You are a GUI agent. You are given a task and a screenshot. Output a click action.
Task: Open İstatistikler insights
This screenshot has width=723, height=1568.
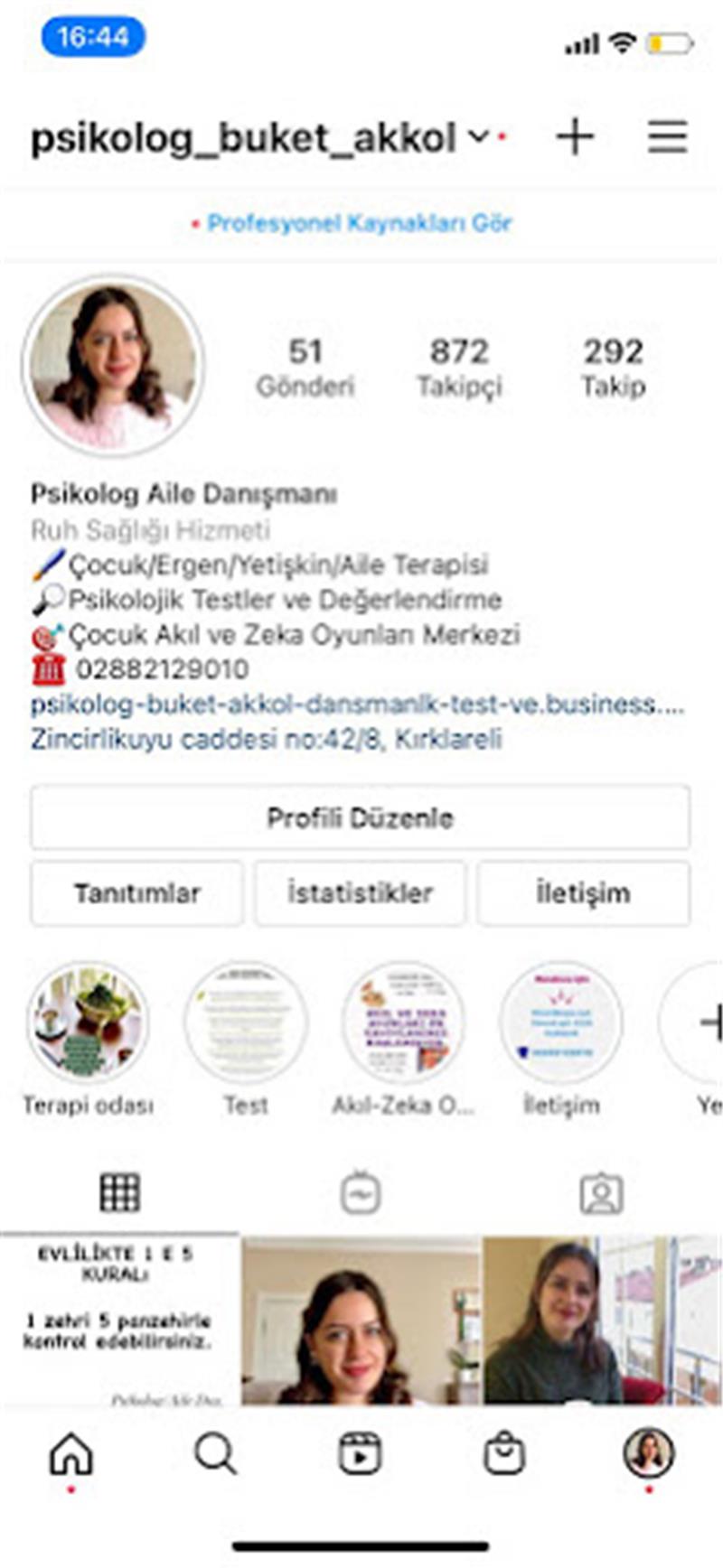(x=360, y=893)
